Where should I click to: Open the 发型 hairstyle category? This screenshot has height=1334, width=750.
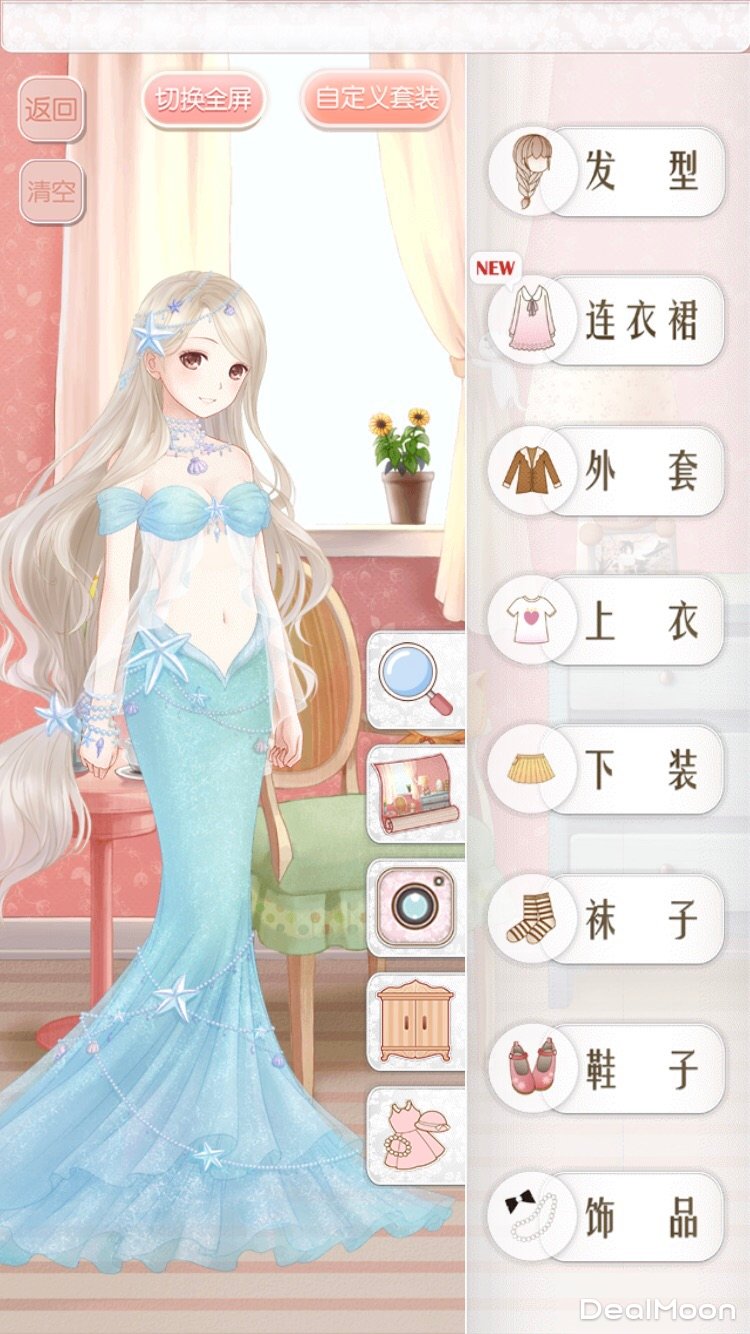tap(608, 171)
